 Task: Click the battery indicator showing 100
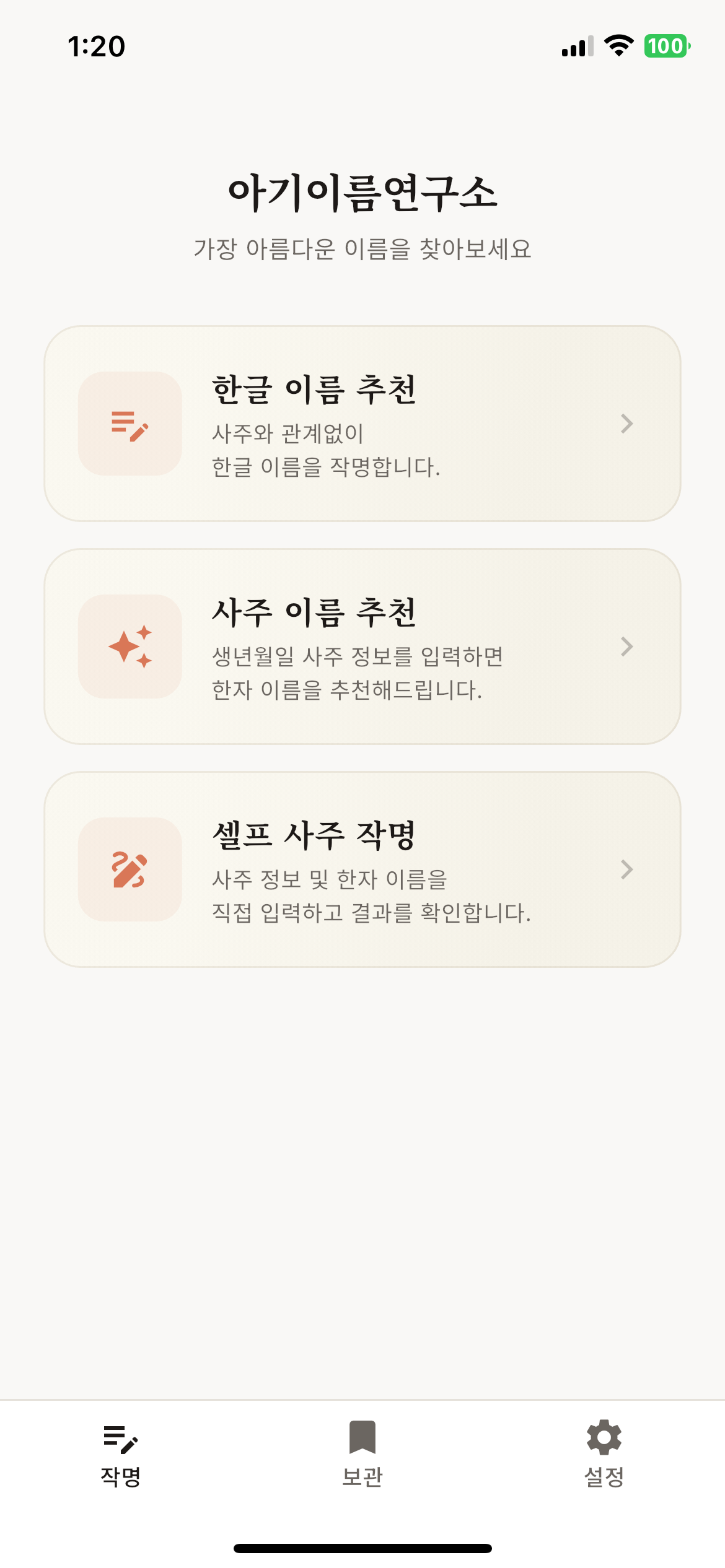coord(666,46)
